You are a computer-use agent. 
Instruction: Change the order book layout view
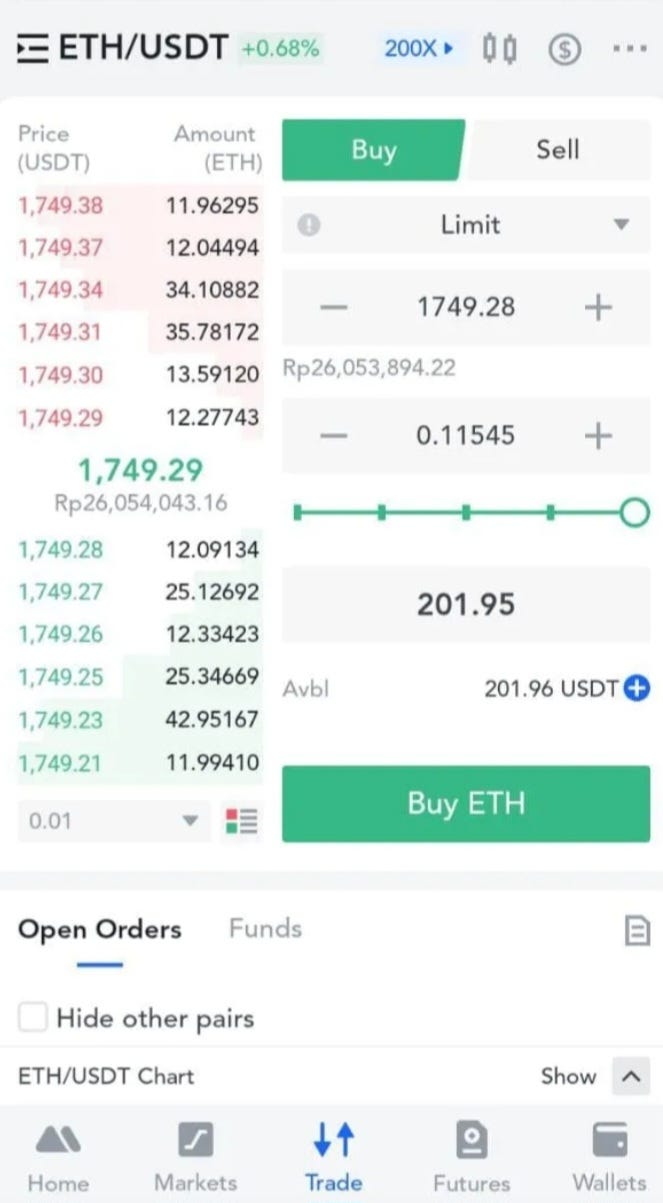click(x=241, y=821)
